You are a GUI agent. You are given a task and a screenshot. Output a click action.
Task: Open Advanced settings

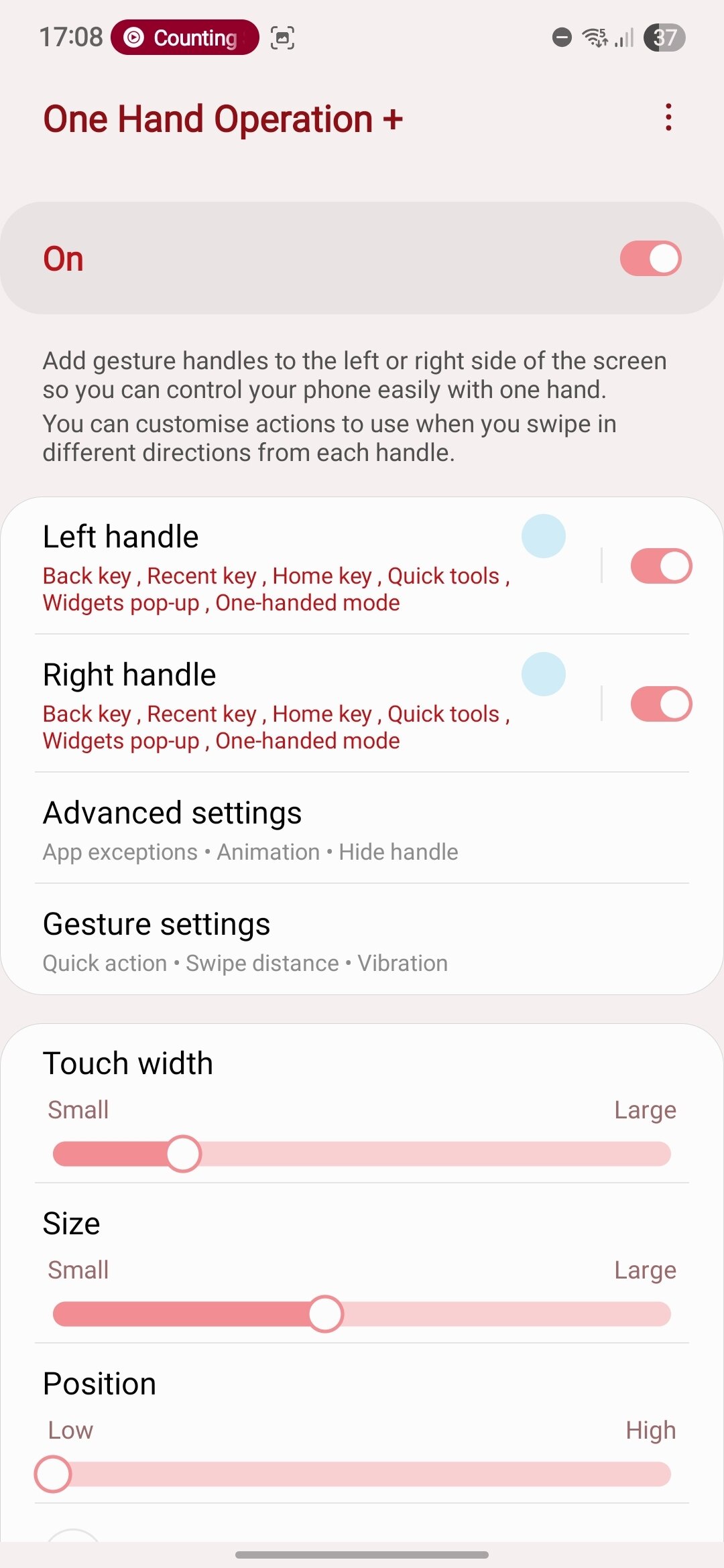(x=362, y=830)
